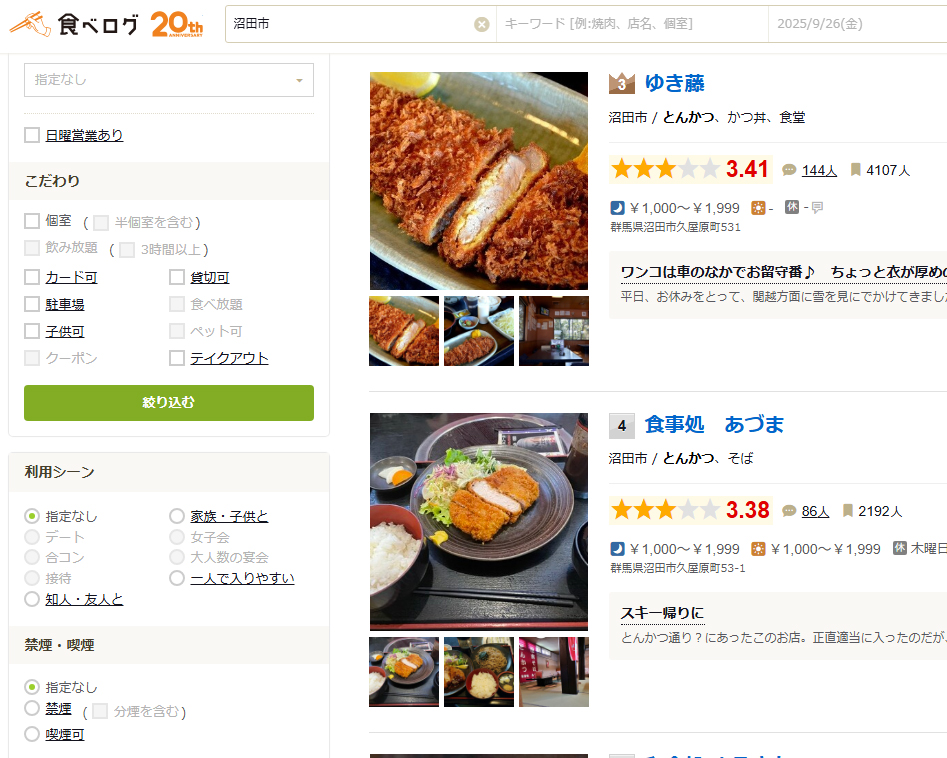Clear the 沼田市 area search field
The width and height of the screenshot is (947, 758).
coord(482,24)
